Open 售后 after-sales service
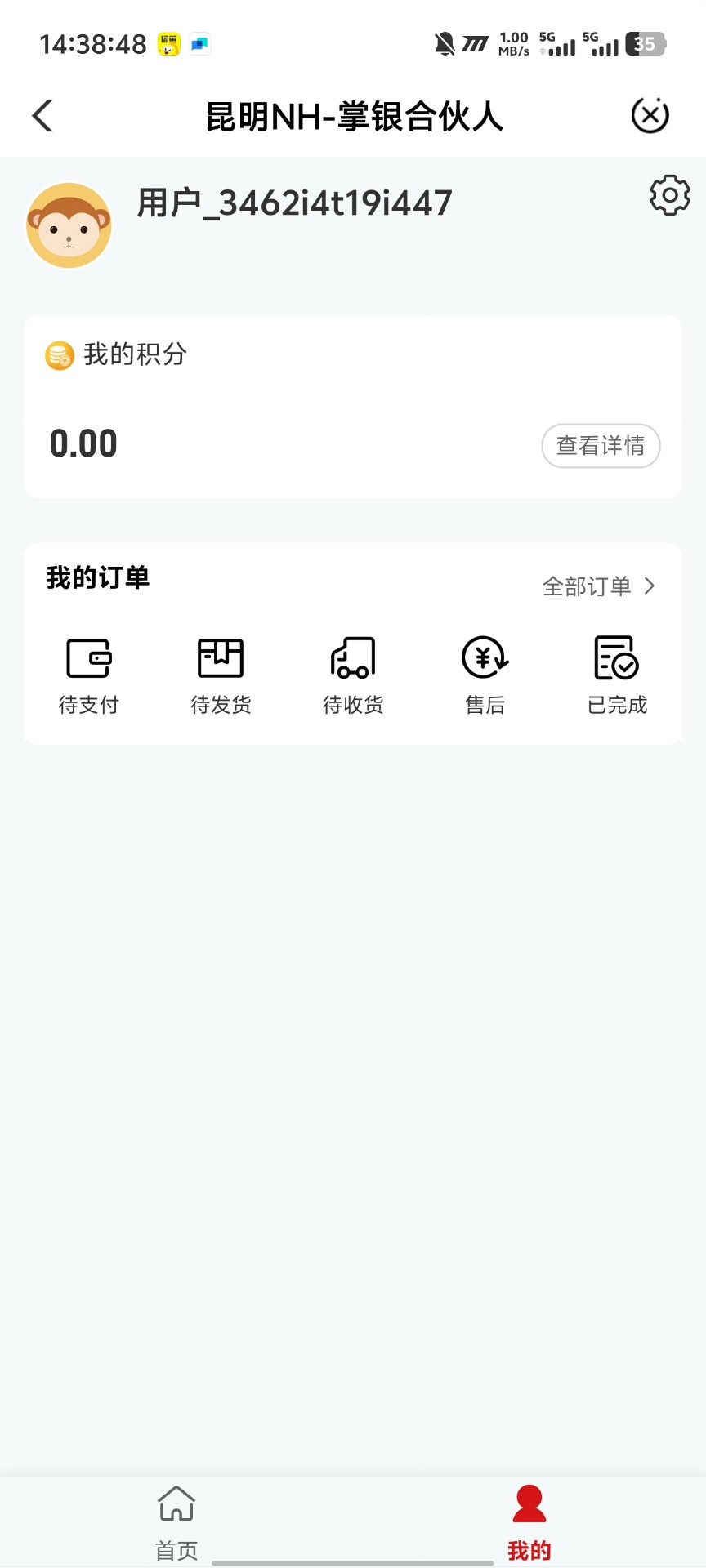 click(485, 675)
